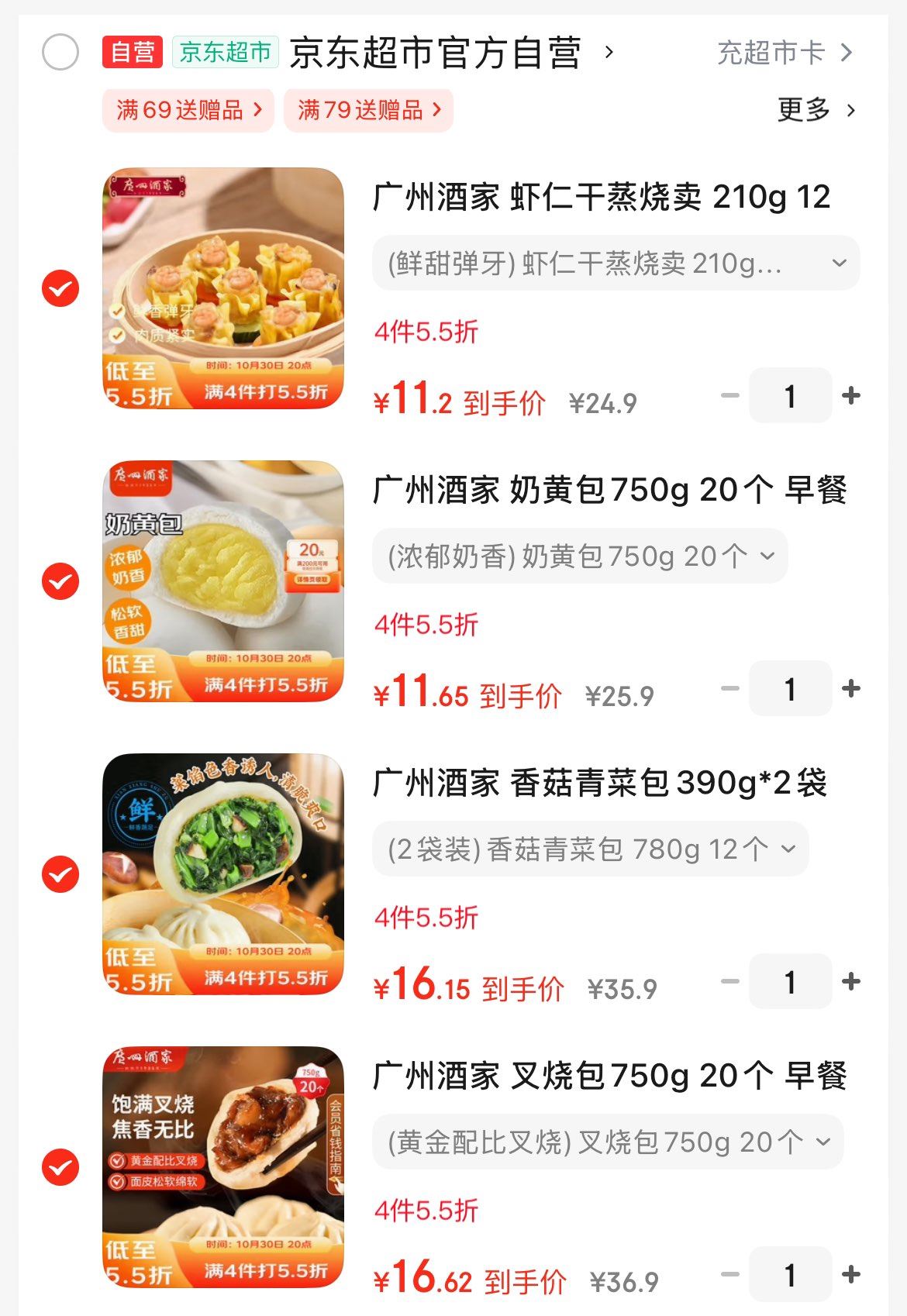Increase quantity of 虾仁干蒸烧卖
Screen dimensions: 907x1316
pyautogui.click(x=851, y=396)
